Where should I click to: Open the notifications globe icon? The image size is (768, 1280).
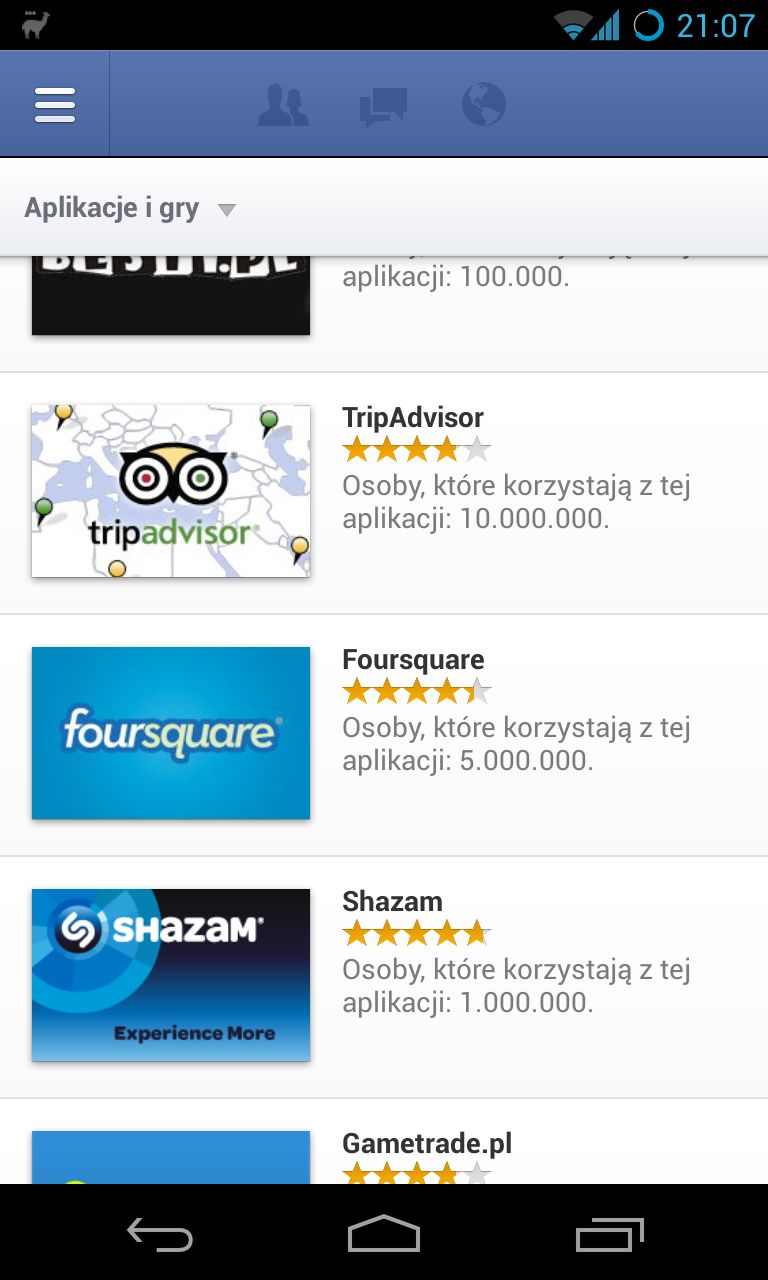click(484, 105)
